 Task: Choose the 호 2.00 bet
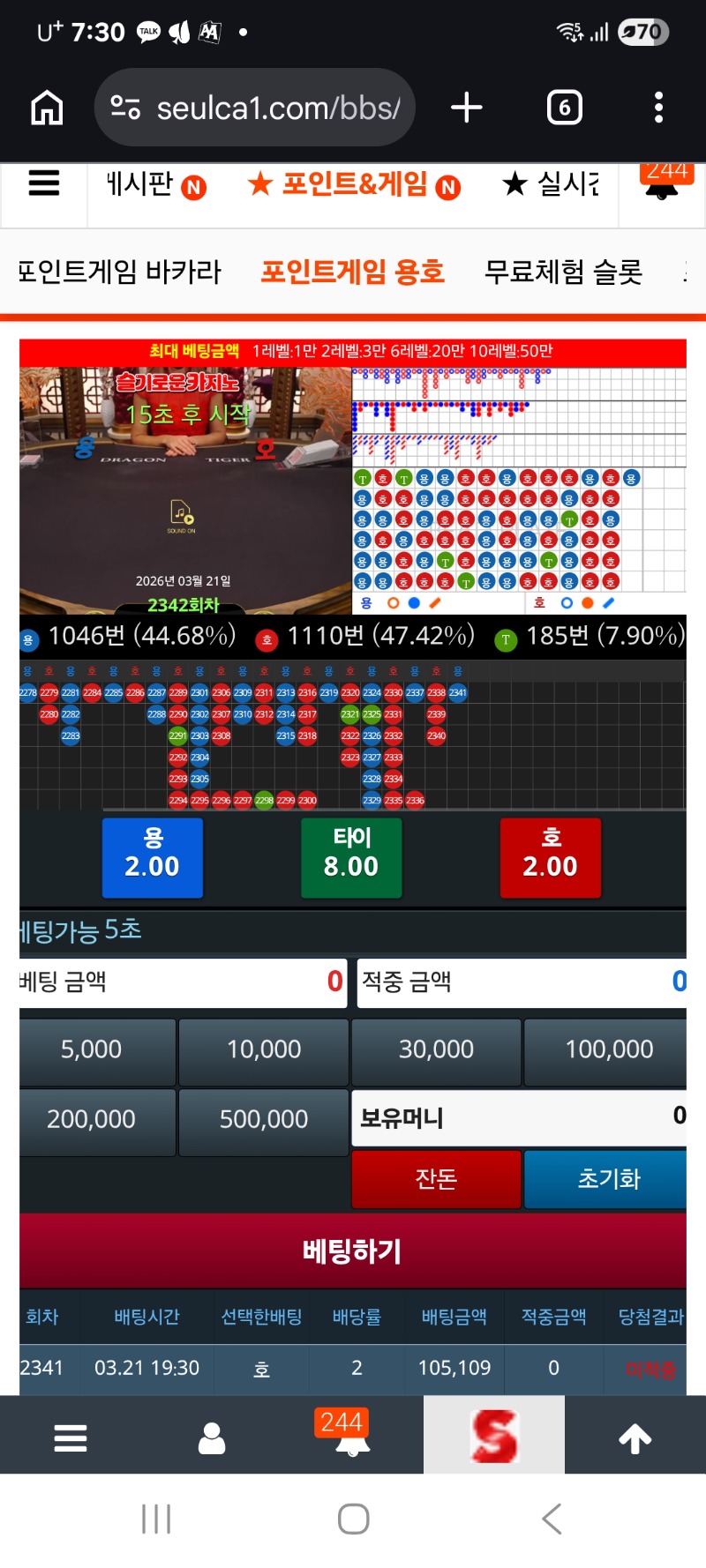coord(550,857)
